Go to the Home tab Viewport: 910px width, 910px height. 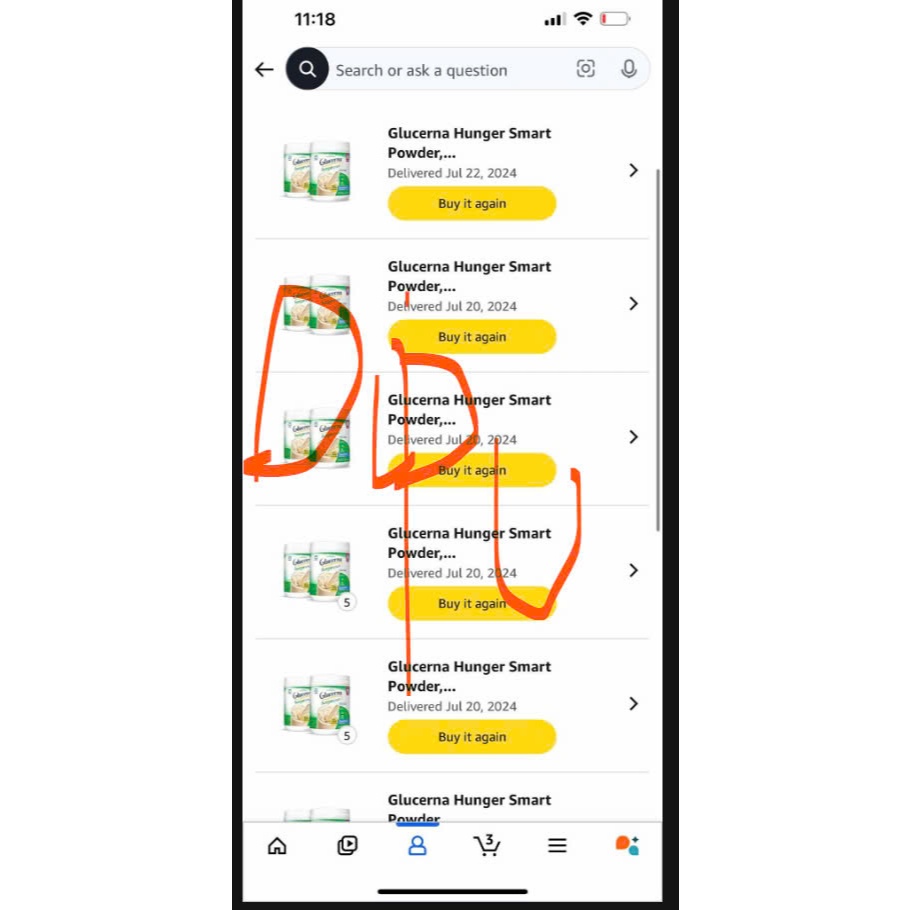pyautogui.click(x=277, y=846)
